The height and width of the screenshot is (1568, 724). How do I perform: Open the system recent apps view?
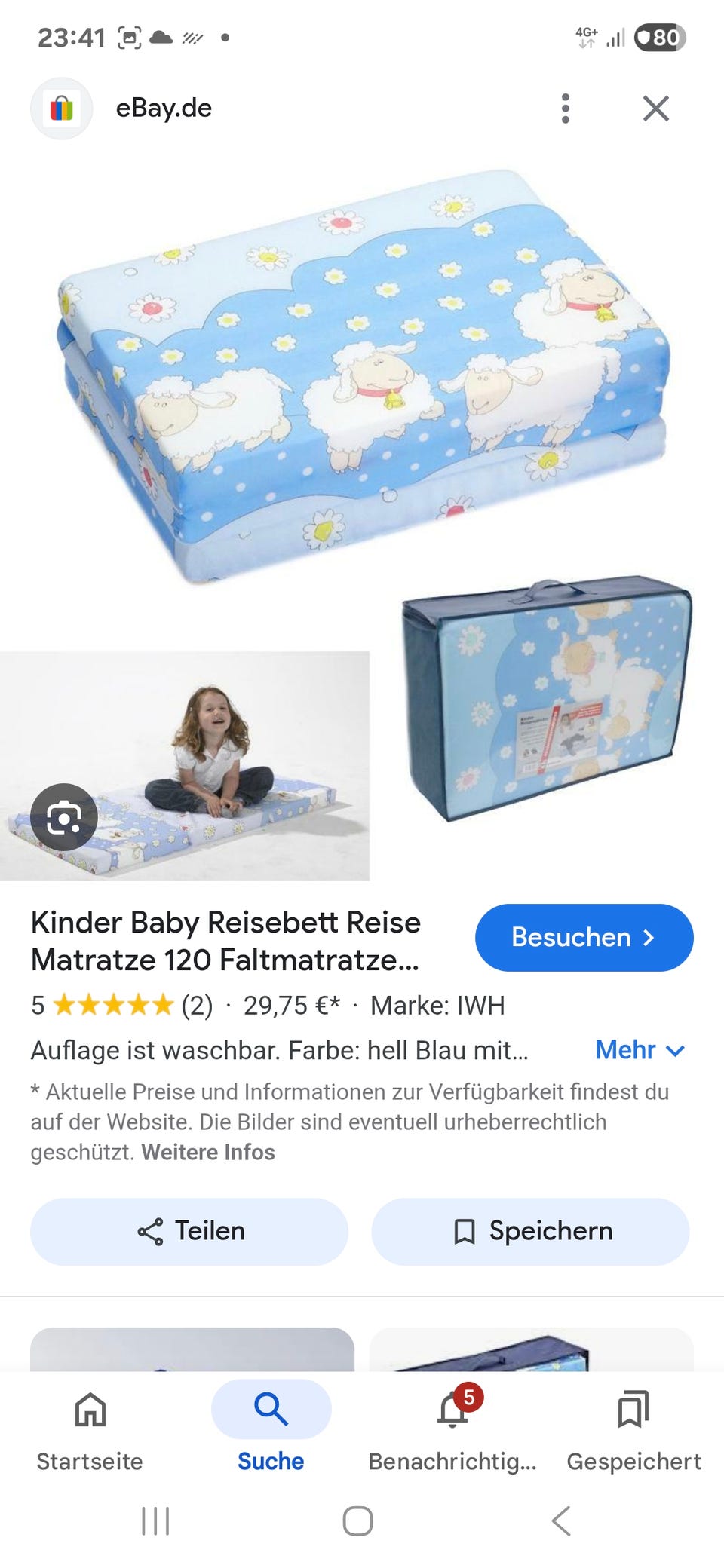tap(156, 1521)
